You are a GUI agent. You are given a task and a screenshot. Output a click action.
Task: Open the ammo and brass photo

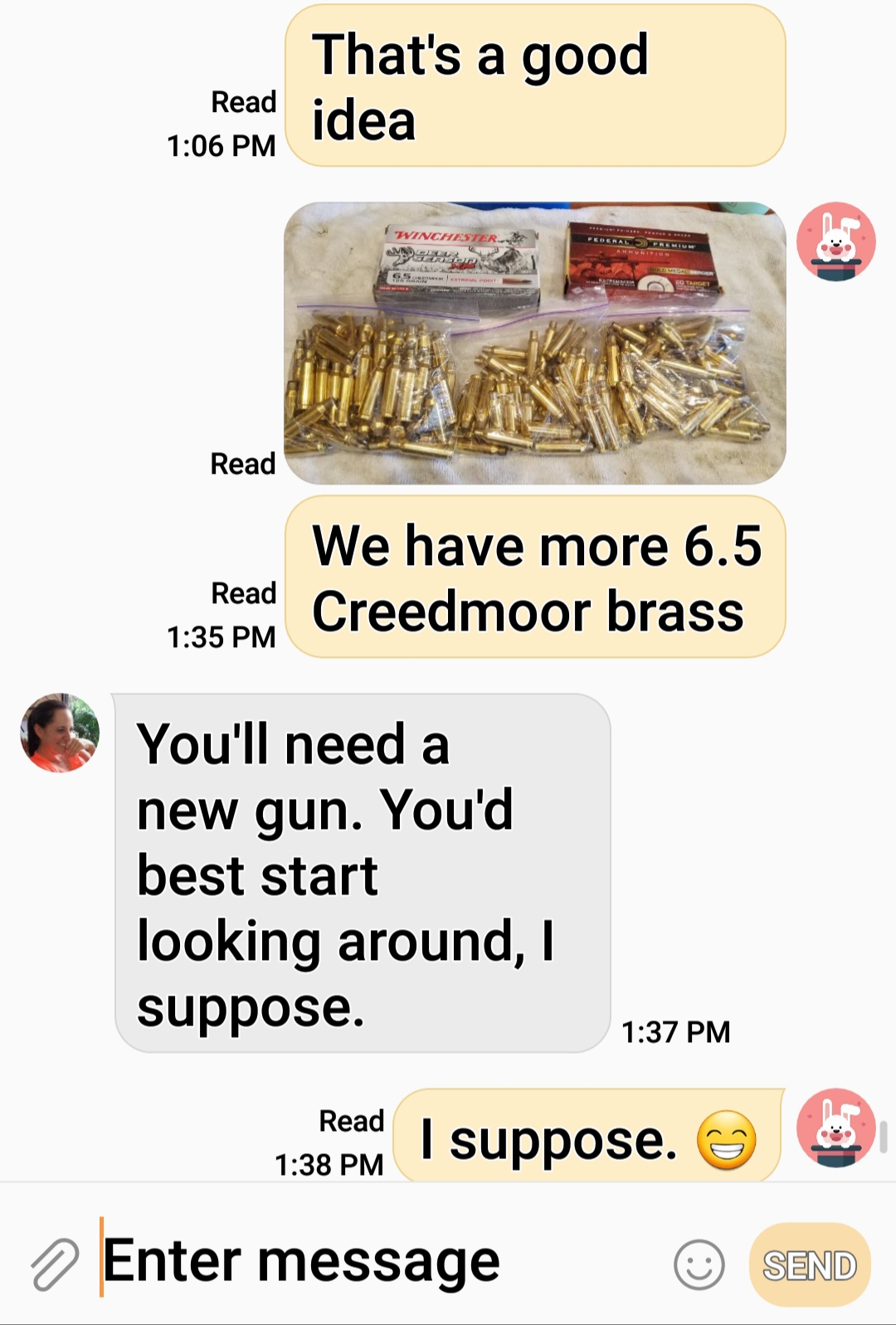(x=534, y=343)
